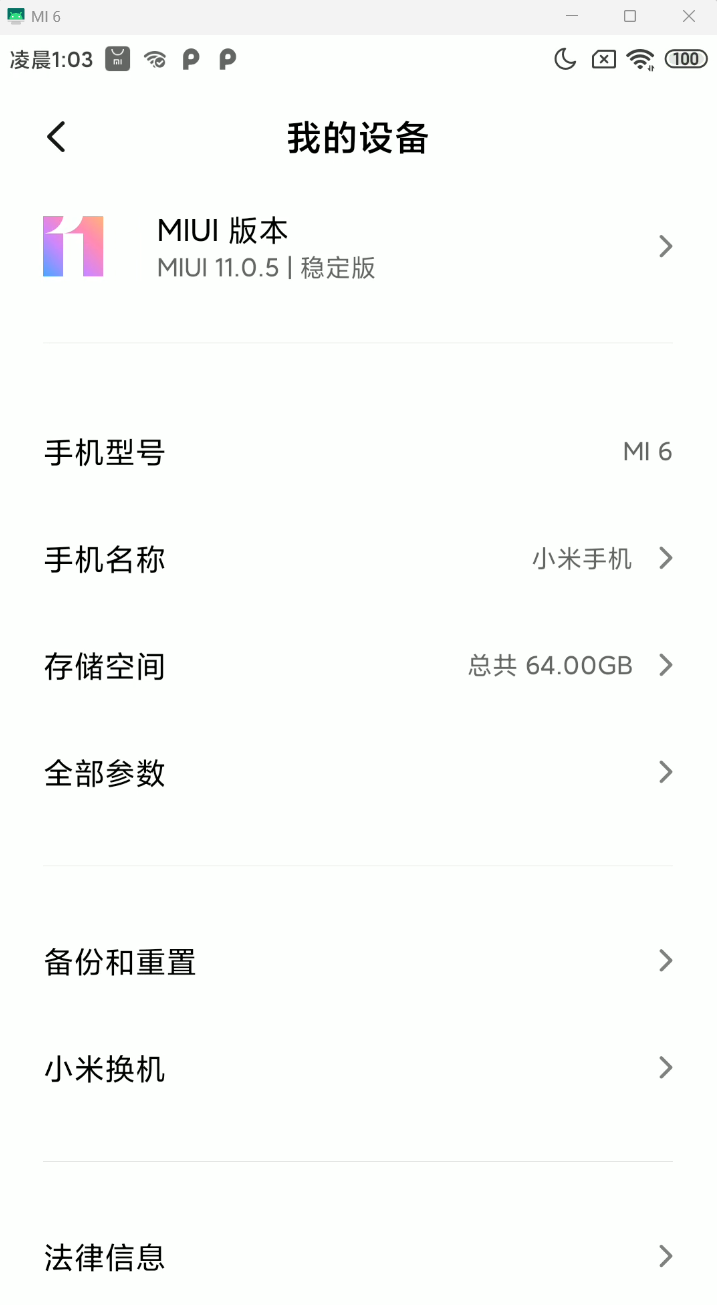Open 小米换机

click(x=357, y=1069)
